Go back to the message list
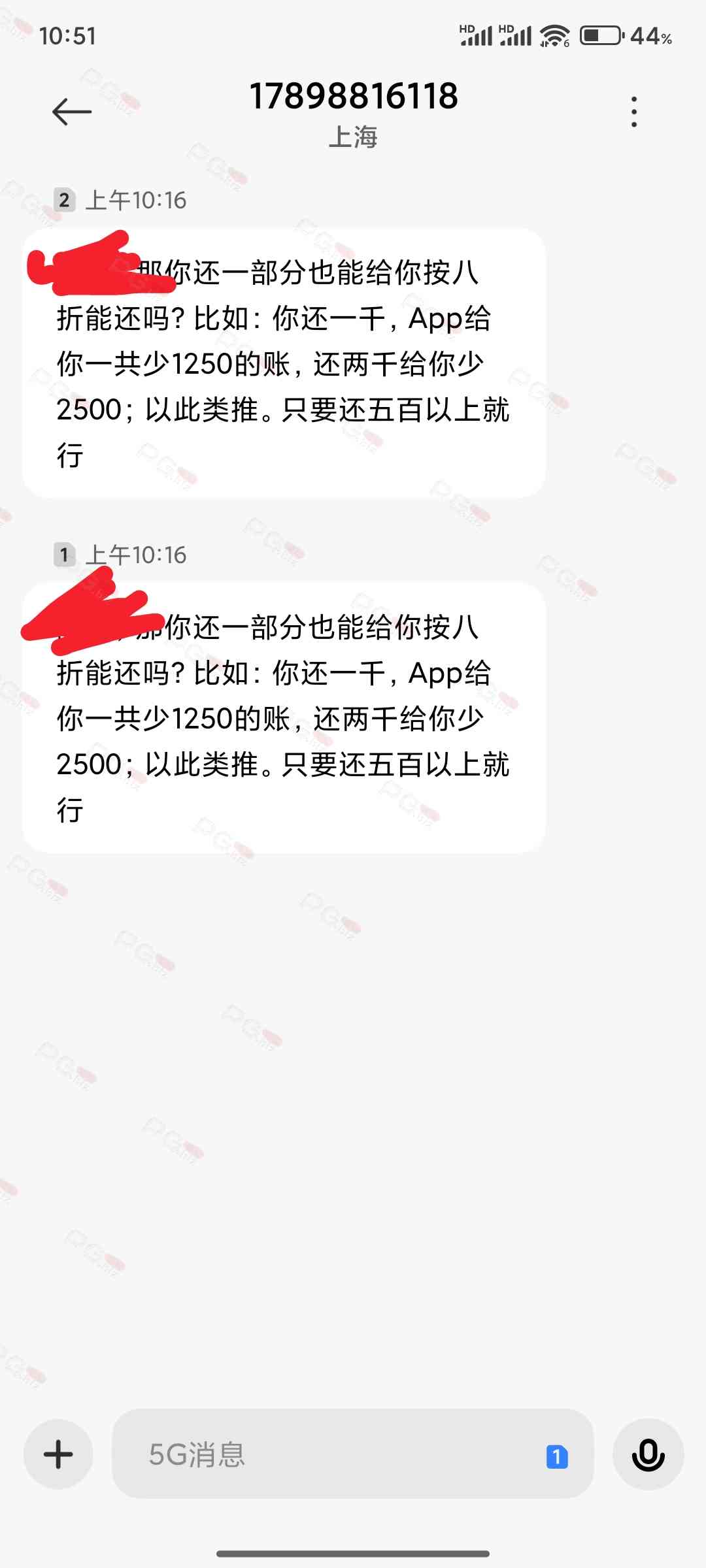The height and width of the screenshot is (1568, 706). 72,112
